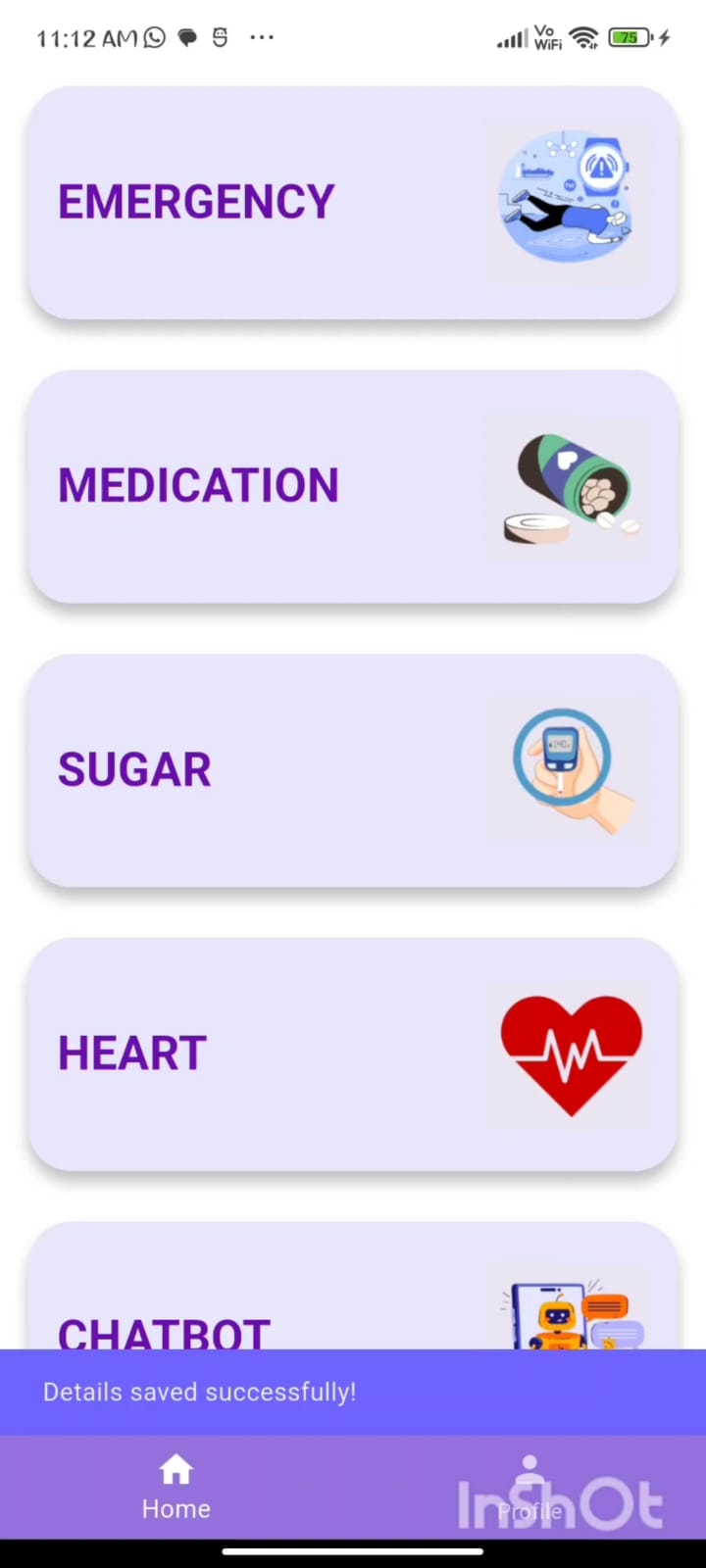Dismiss the 'Details saved successfully!' snackbar
The width and height of the screenshot is (706, 1568).
[x=353, y=1392]
